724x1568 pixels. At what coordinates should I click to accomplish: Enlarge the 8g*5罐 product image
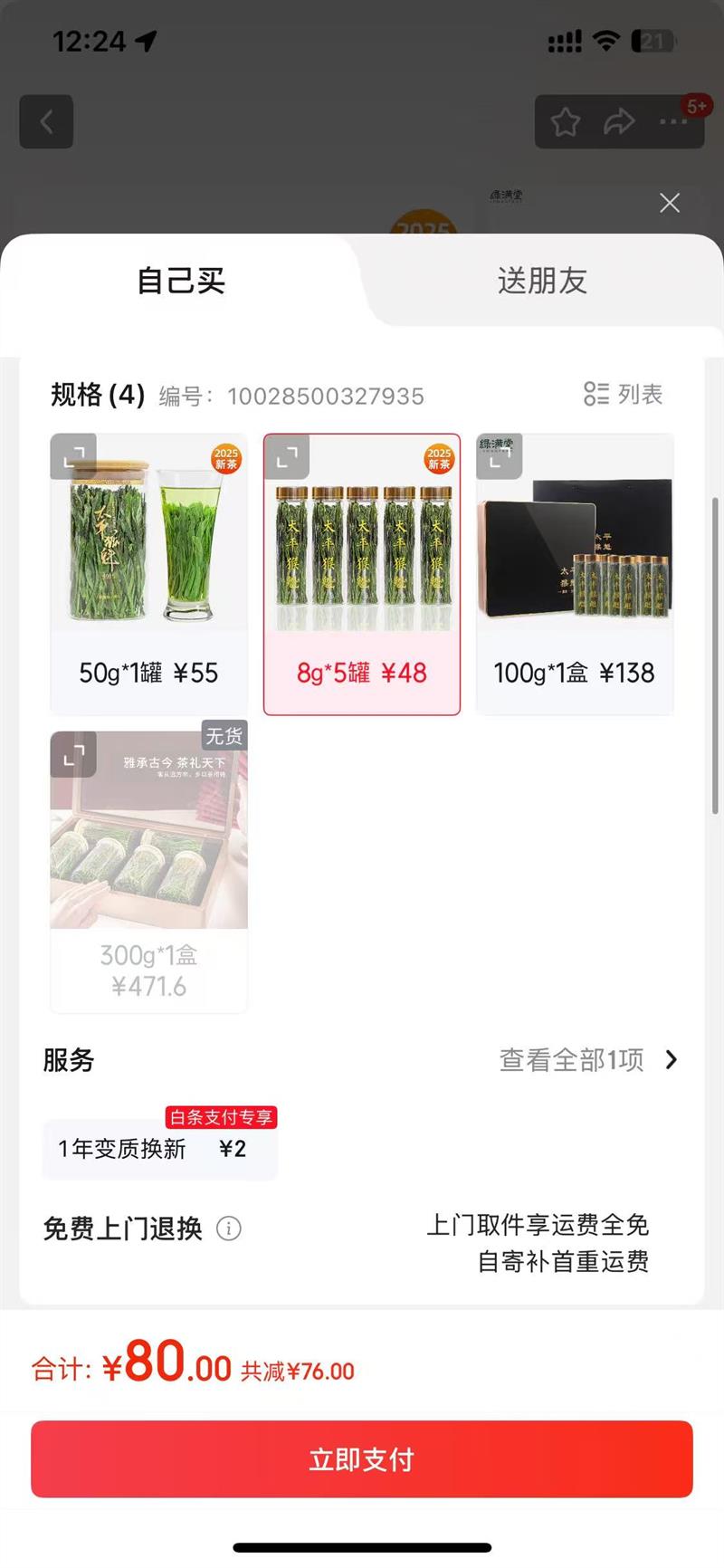[287, 457]
